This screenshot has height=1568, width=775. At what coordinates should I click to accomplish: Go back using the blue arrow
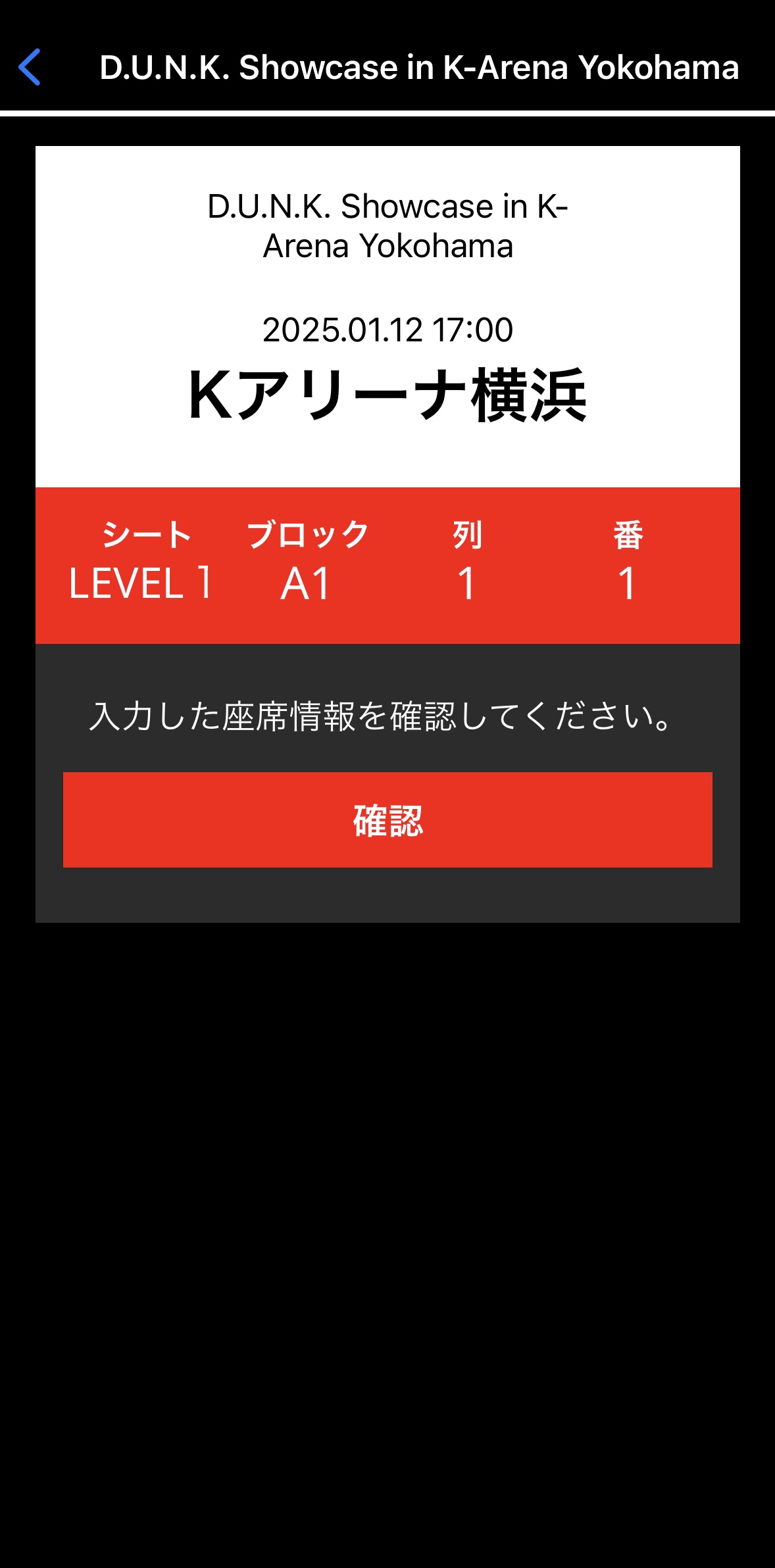tap(30, 67)
